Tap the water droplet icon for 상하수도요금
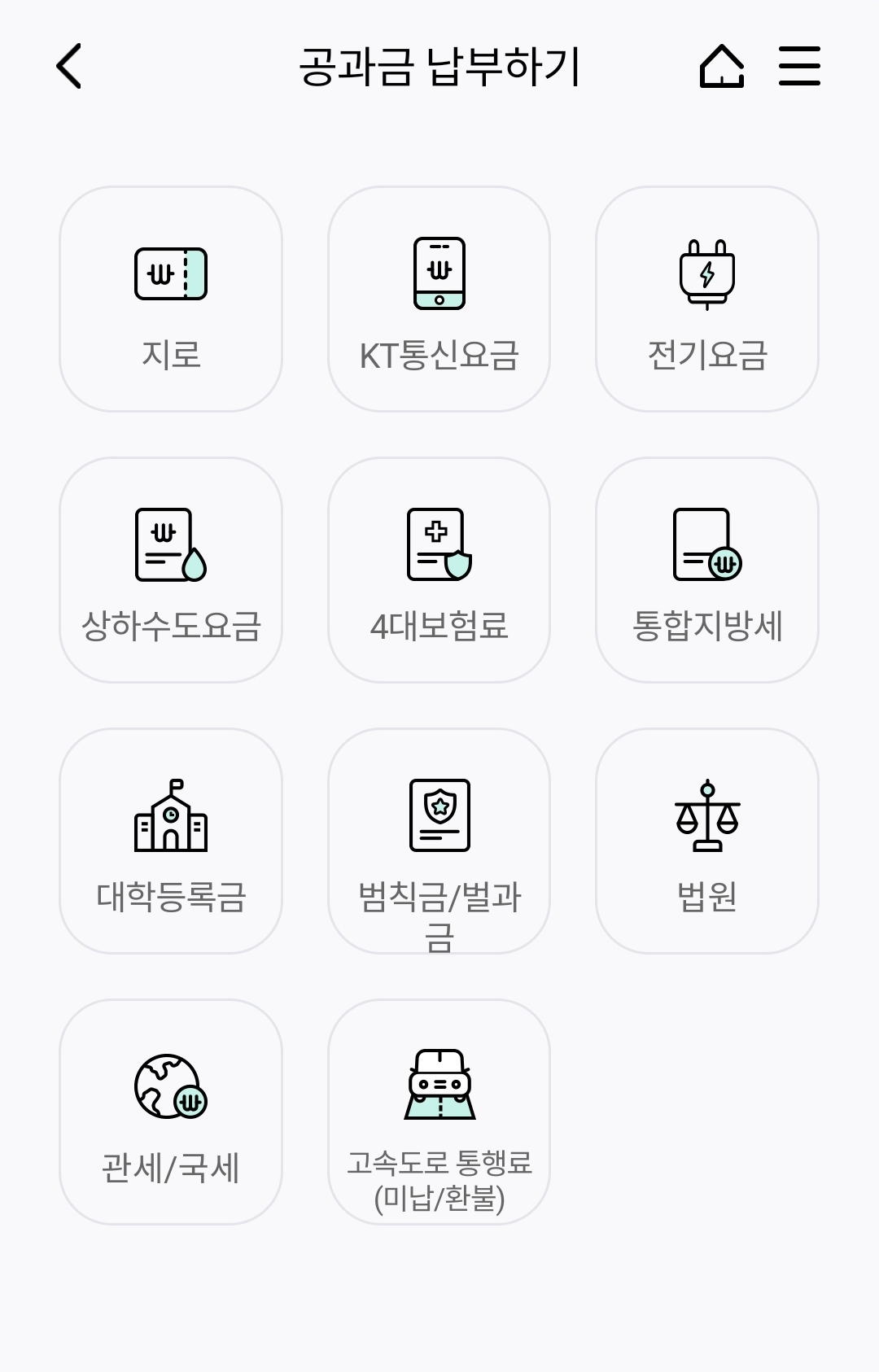This screenshot has height=1372, width=879. (x=169, y=545)
